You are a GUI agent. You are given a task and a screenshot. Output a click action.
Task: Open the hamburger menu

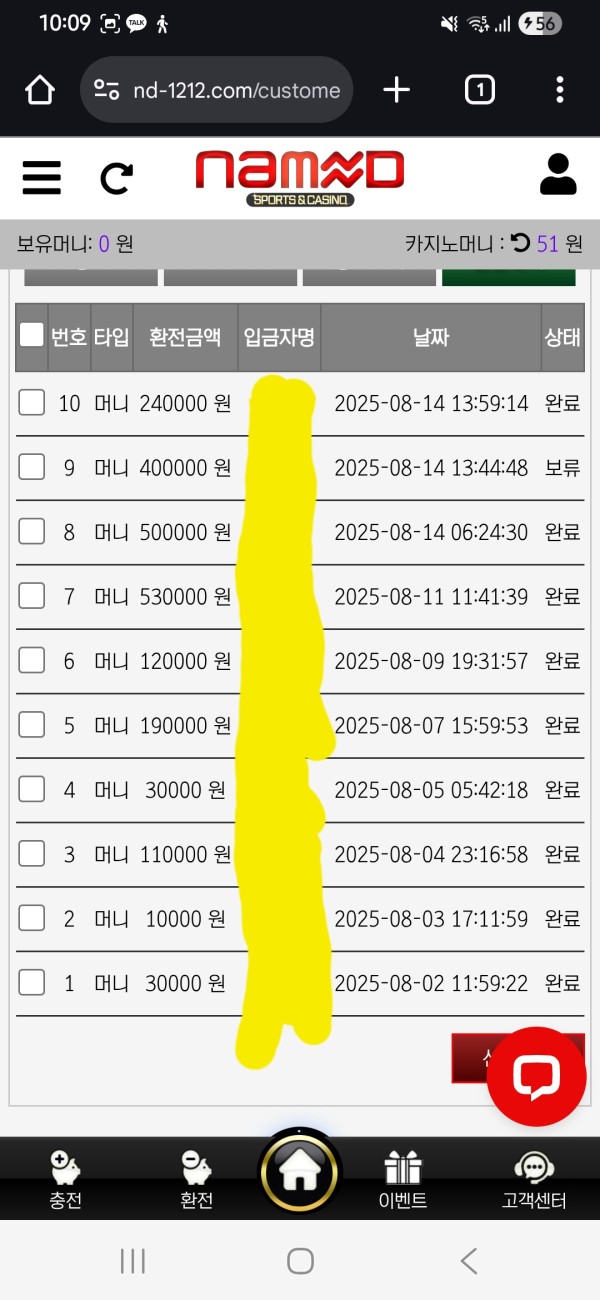42,178
